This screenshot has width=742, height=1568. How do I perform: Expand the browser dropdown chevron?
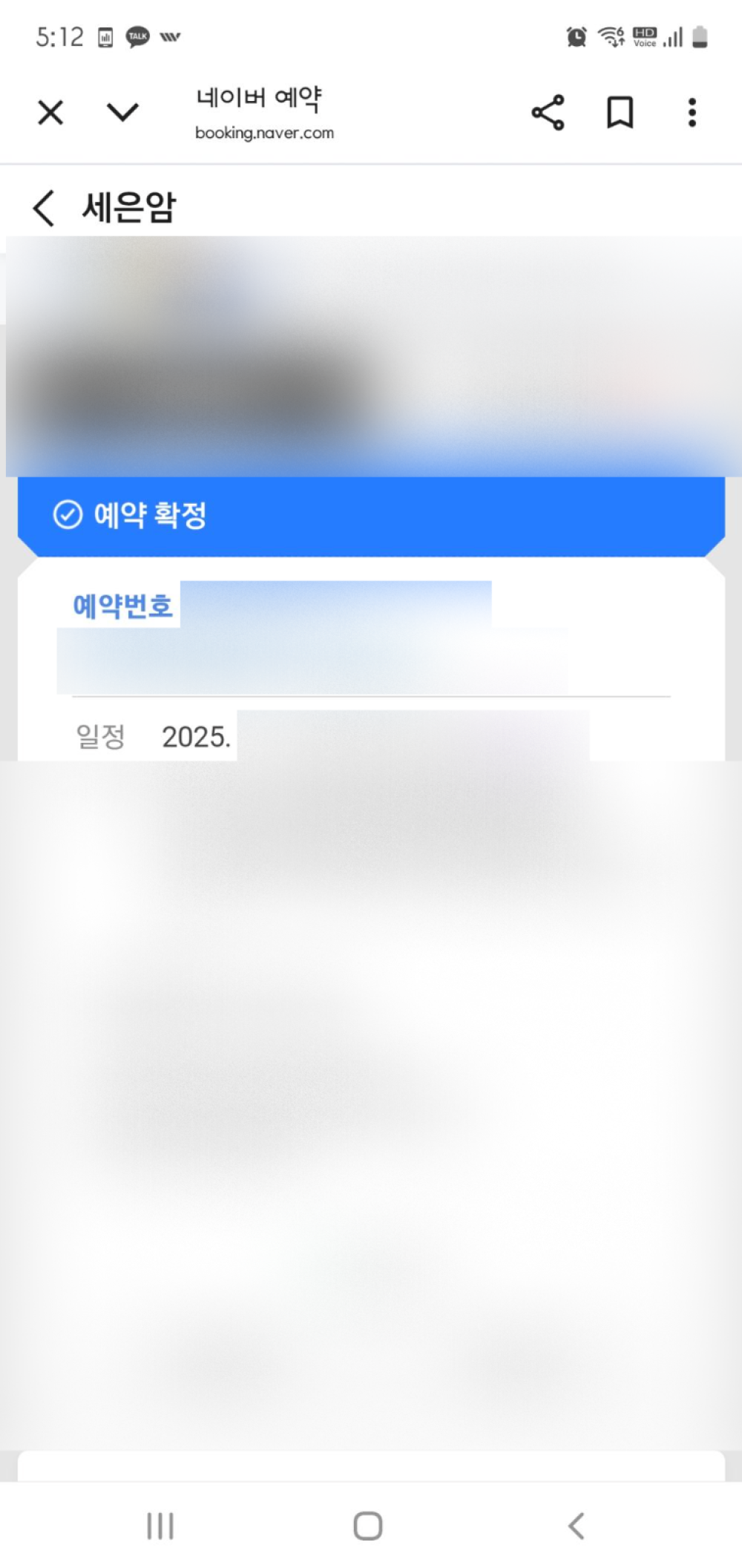click(x=122, y=113)
